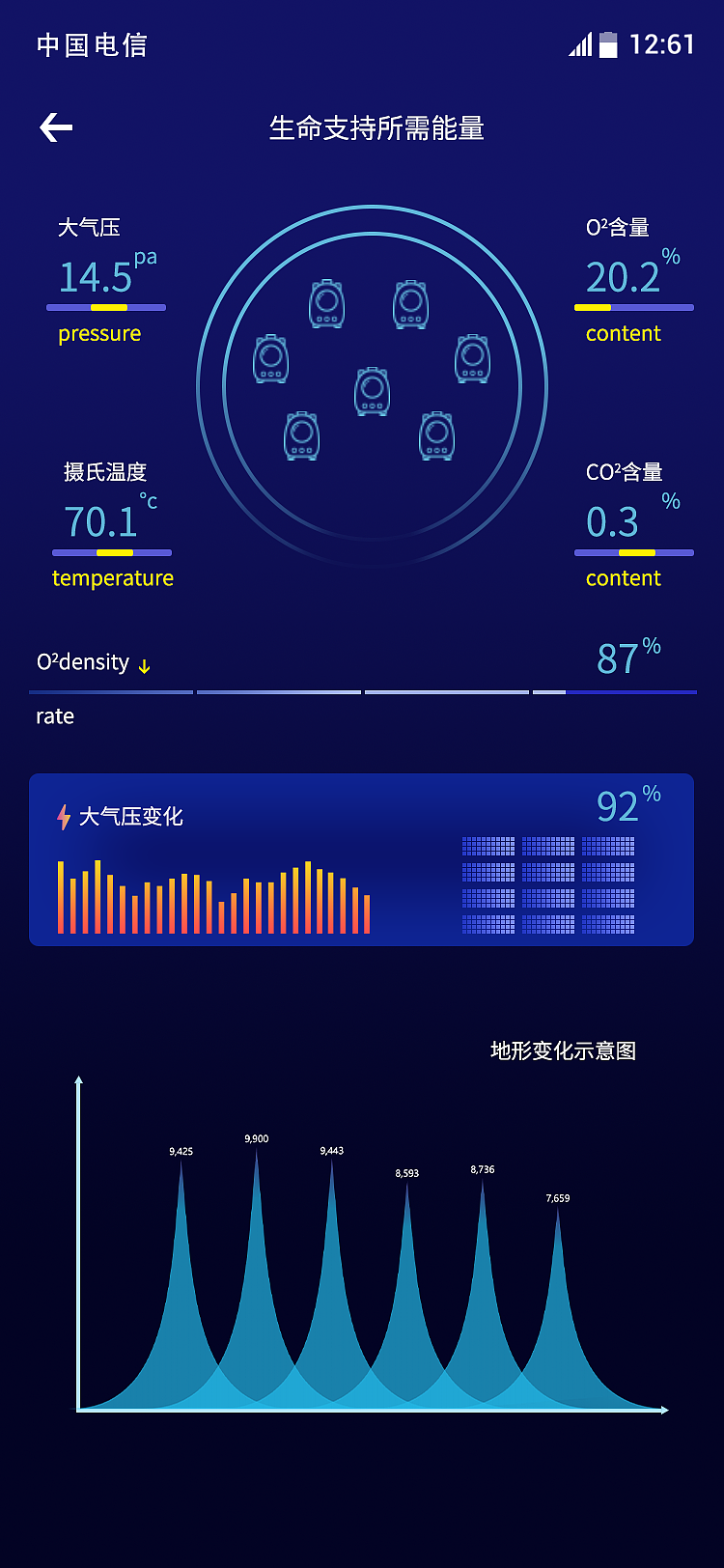This screenshot has width=724, height=1568.
Task: Select the topmost capsule icon in the ring
Action: click(x=325, y=304)
